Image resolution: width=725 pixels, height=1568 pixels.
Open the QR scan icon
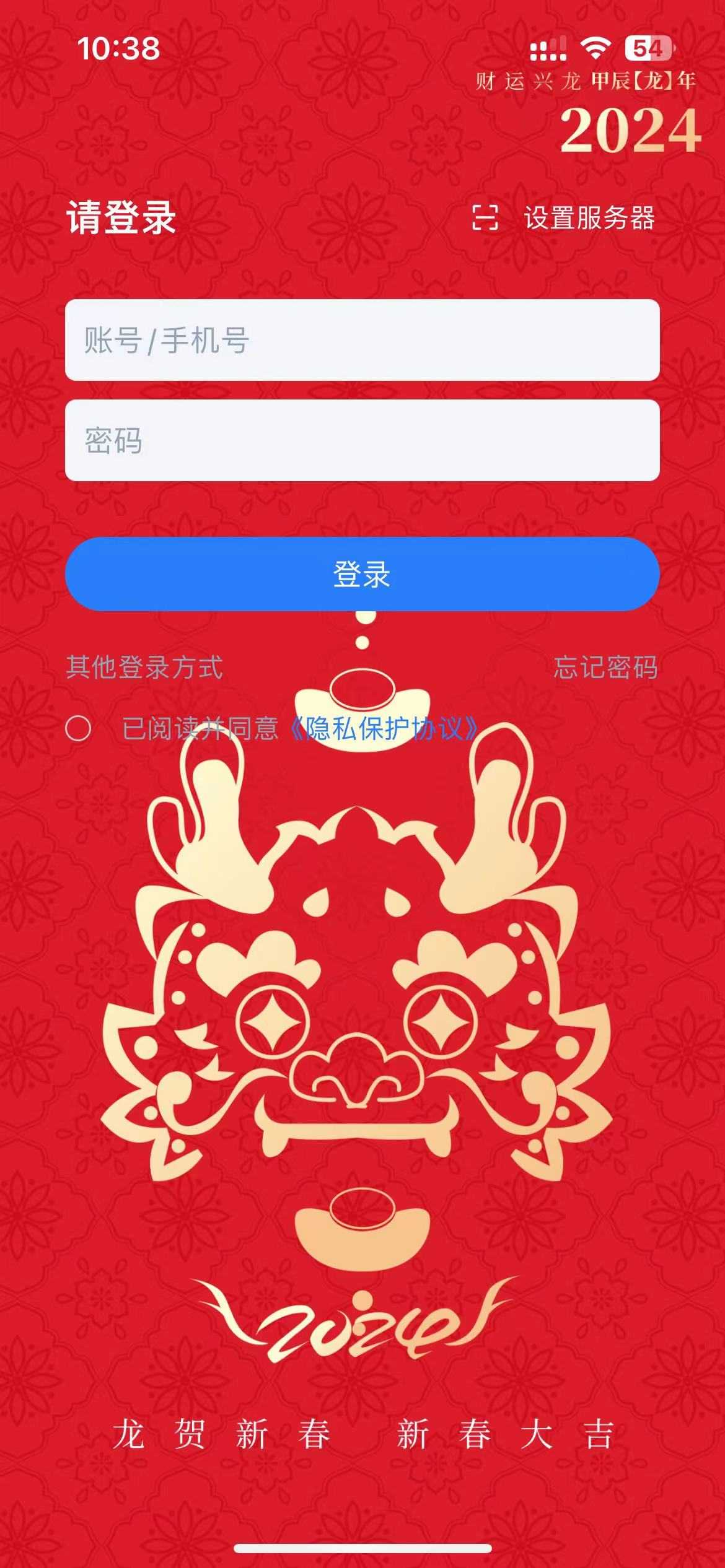coord(485,217)
